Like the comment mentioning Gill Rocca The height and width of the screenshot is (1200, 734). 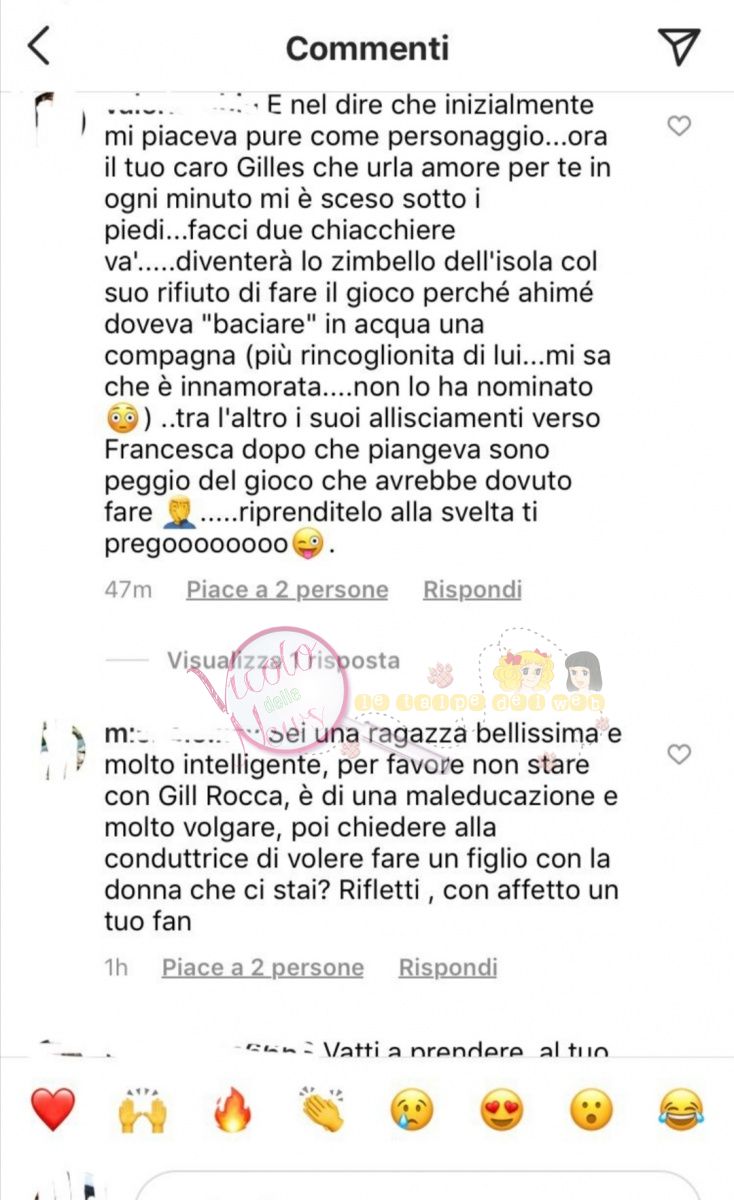click(x=679, y=754)
